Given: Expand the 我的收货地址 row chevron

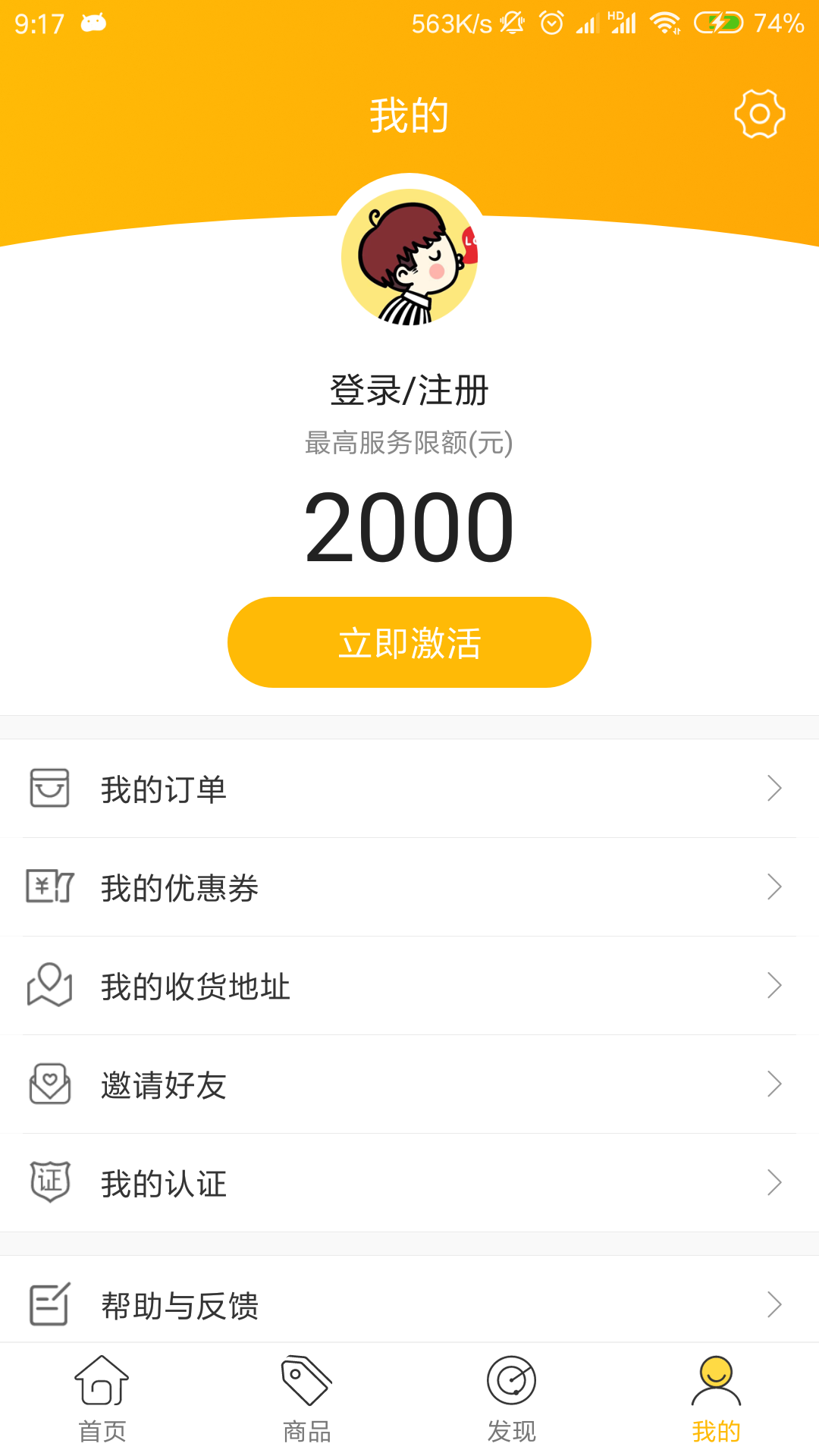Looking at the screenshot, I should (774, 985).
